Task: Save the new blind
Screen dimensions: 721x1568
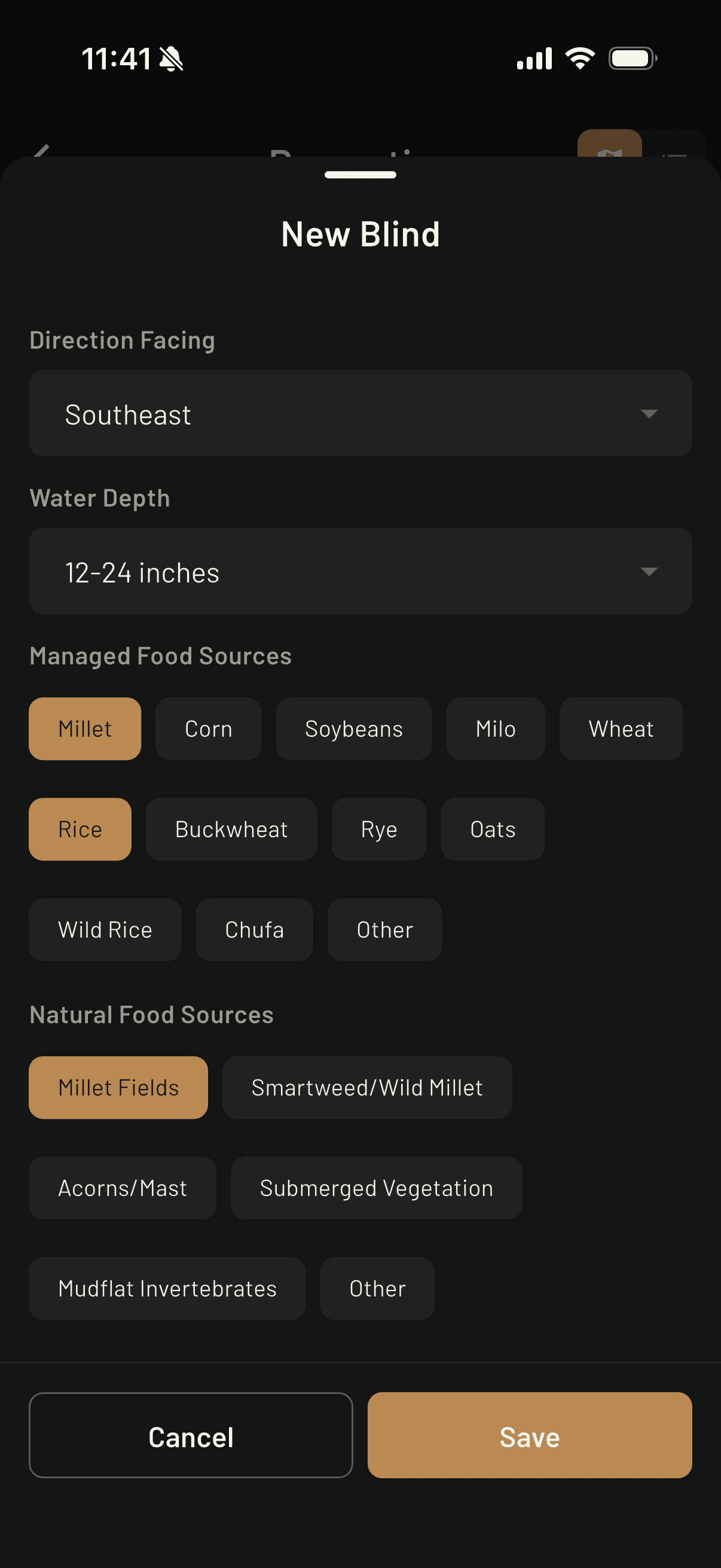Action: [x=528, y=1436]
